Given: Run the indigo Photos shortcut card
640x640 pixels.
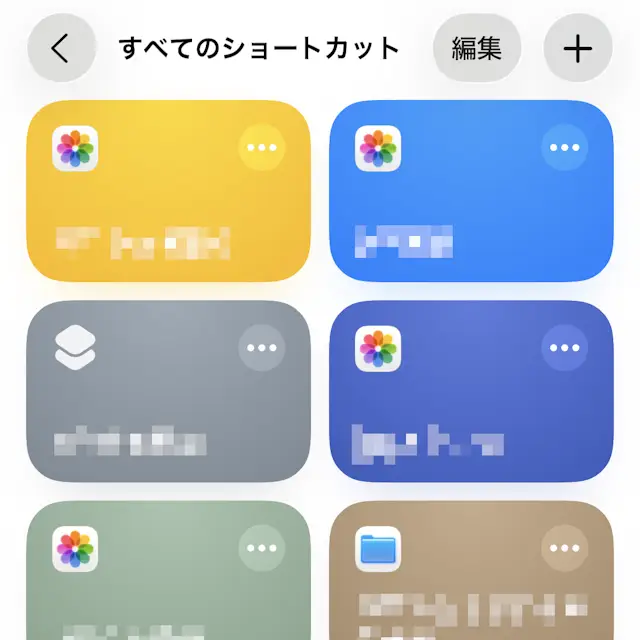Looking at the screenshot, I should 450,410.
